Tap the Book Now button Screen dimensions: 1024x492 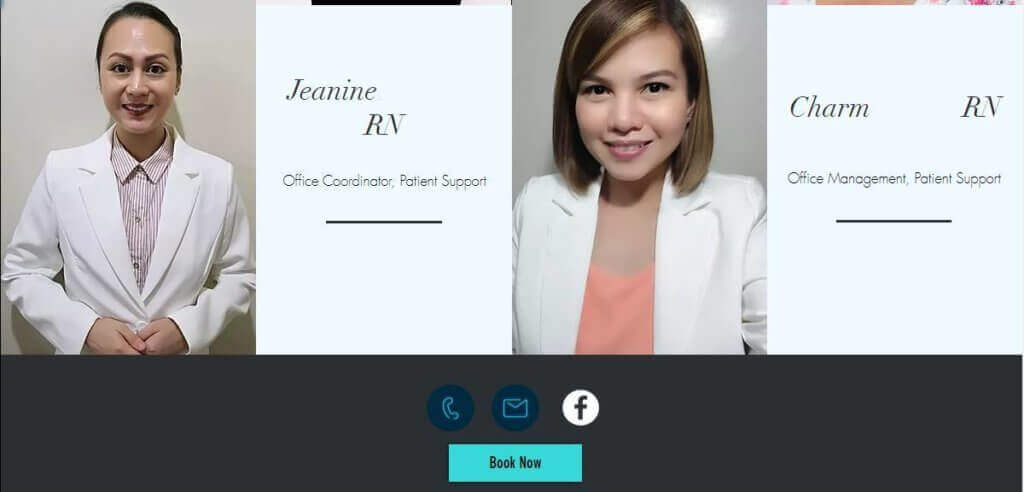pos(515,463)
